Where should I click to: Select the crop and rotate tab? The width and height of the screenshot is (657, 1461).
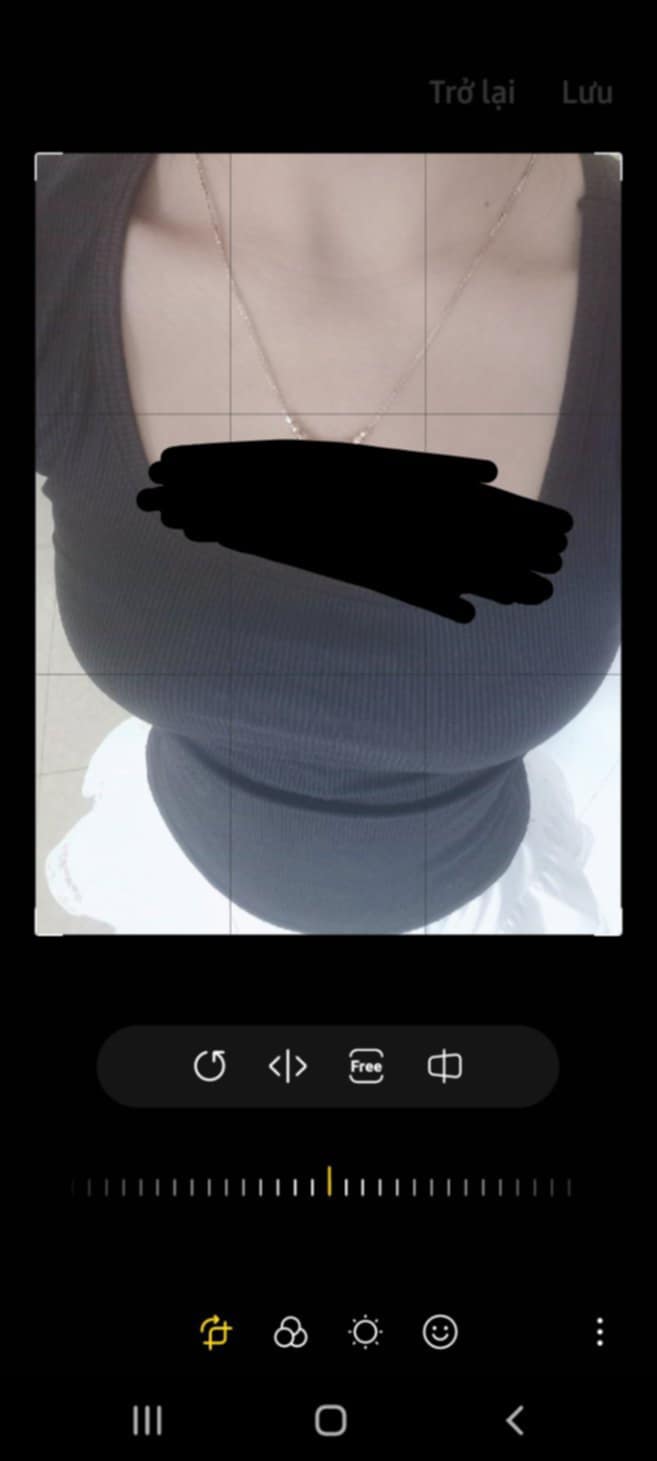(216, 1332)
